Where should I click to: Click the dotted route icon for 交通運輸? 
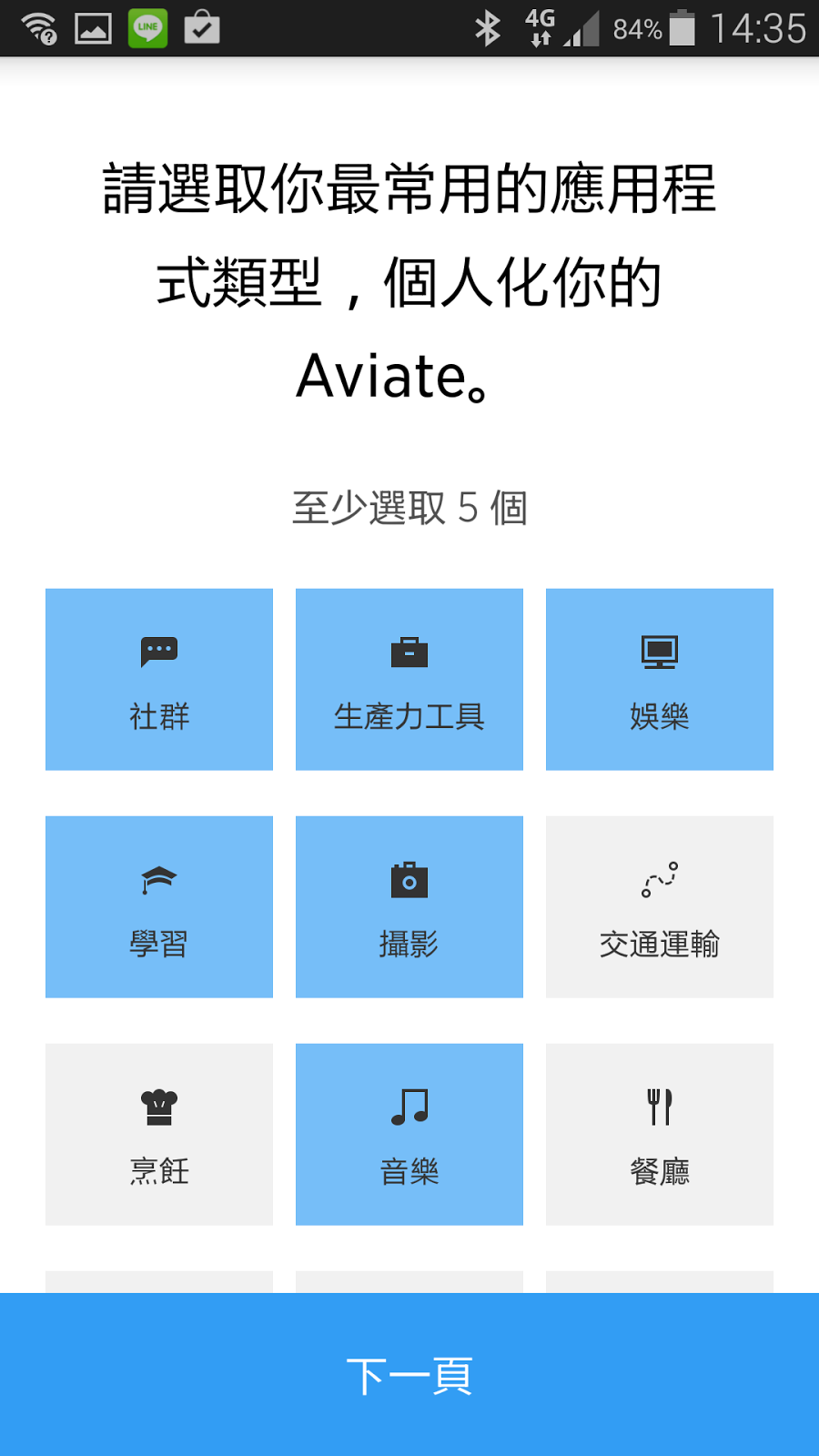(659, 878)
